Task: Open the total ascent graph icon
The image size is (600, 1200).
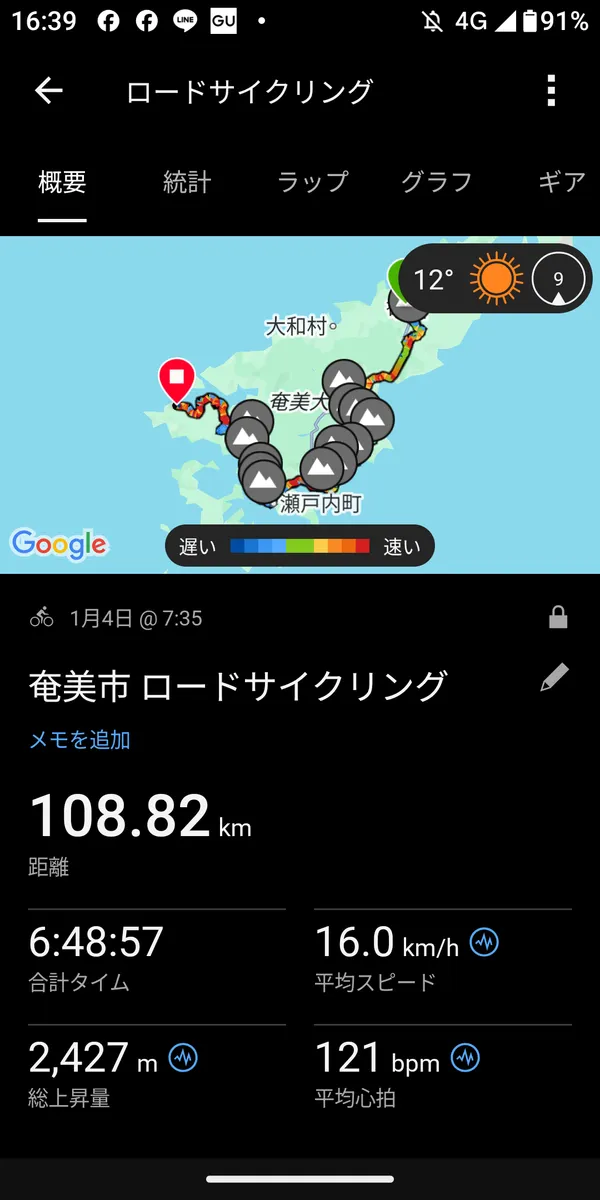Action: (183, 1057)
